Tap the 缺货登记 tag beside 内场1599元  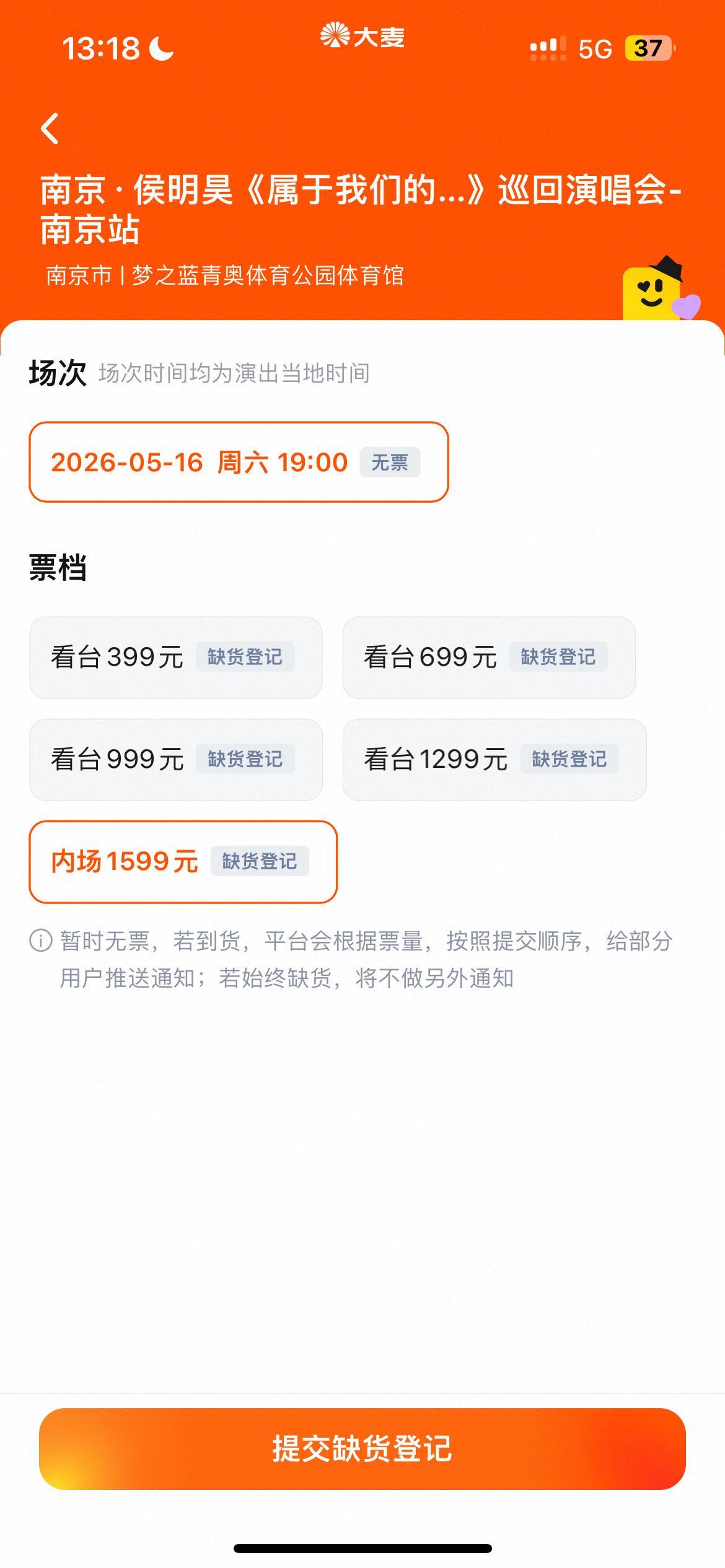click(260, 860)
